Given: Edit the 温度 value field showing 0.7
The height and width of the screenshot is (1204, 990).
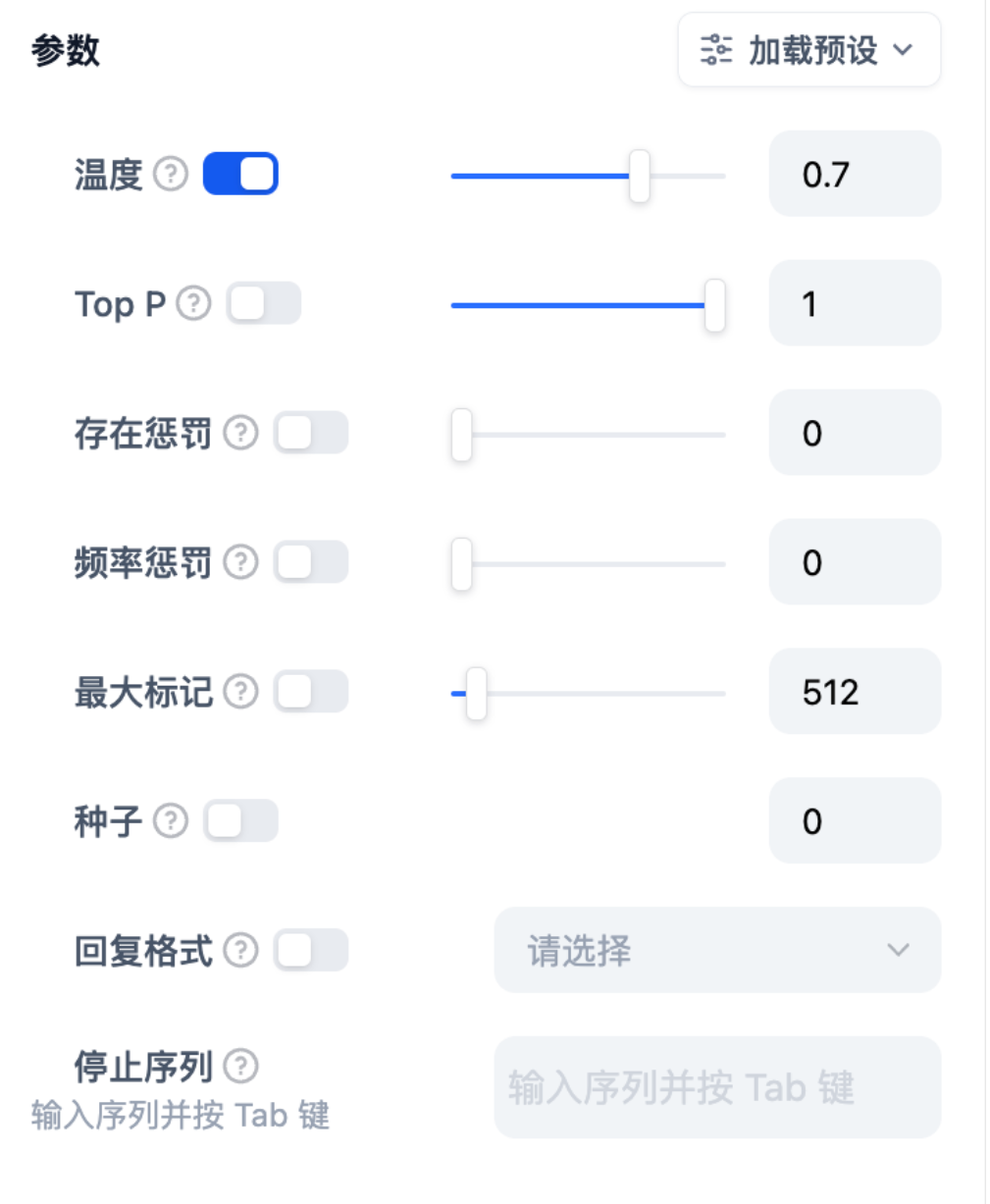Looking at the screenshot, I should pyautogui.click(x=855, y=175).
